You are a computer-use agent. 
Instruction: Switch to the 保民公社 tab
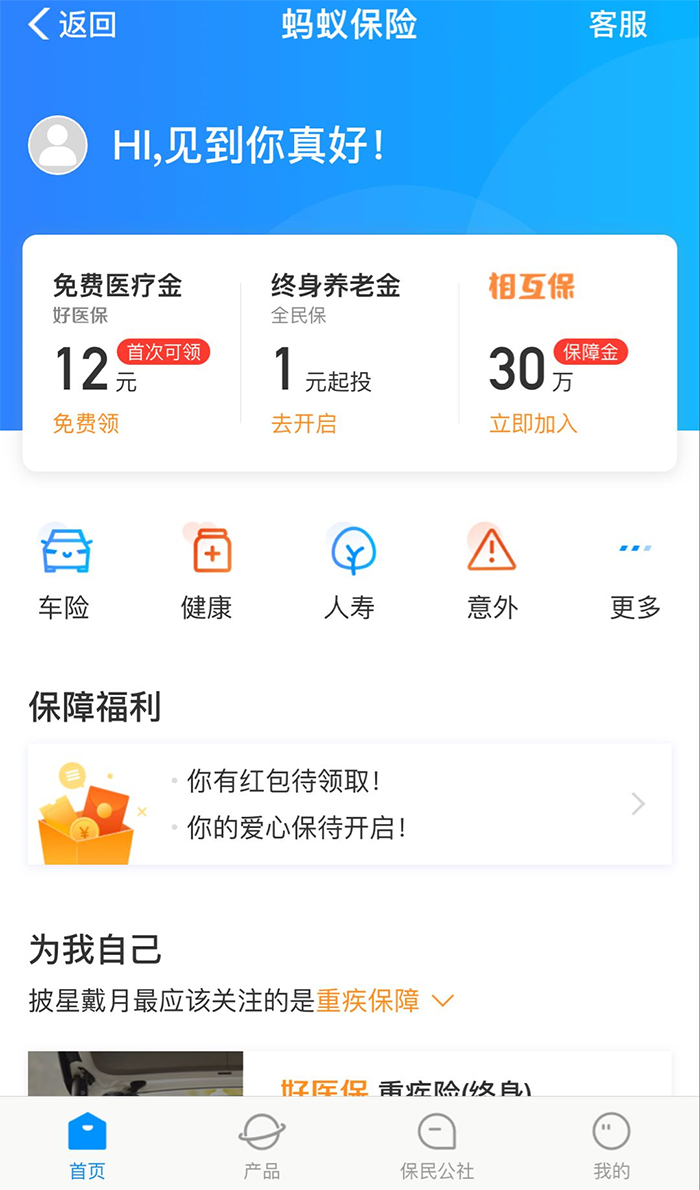(x=437, y=1147)
